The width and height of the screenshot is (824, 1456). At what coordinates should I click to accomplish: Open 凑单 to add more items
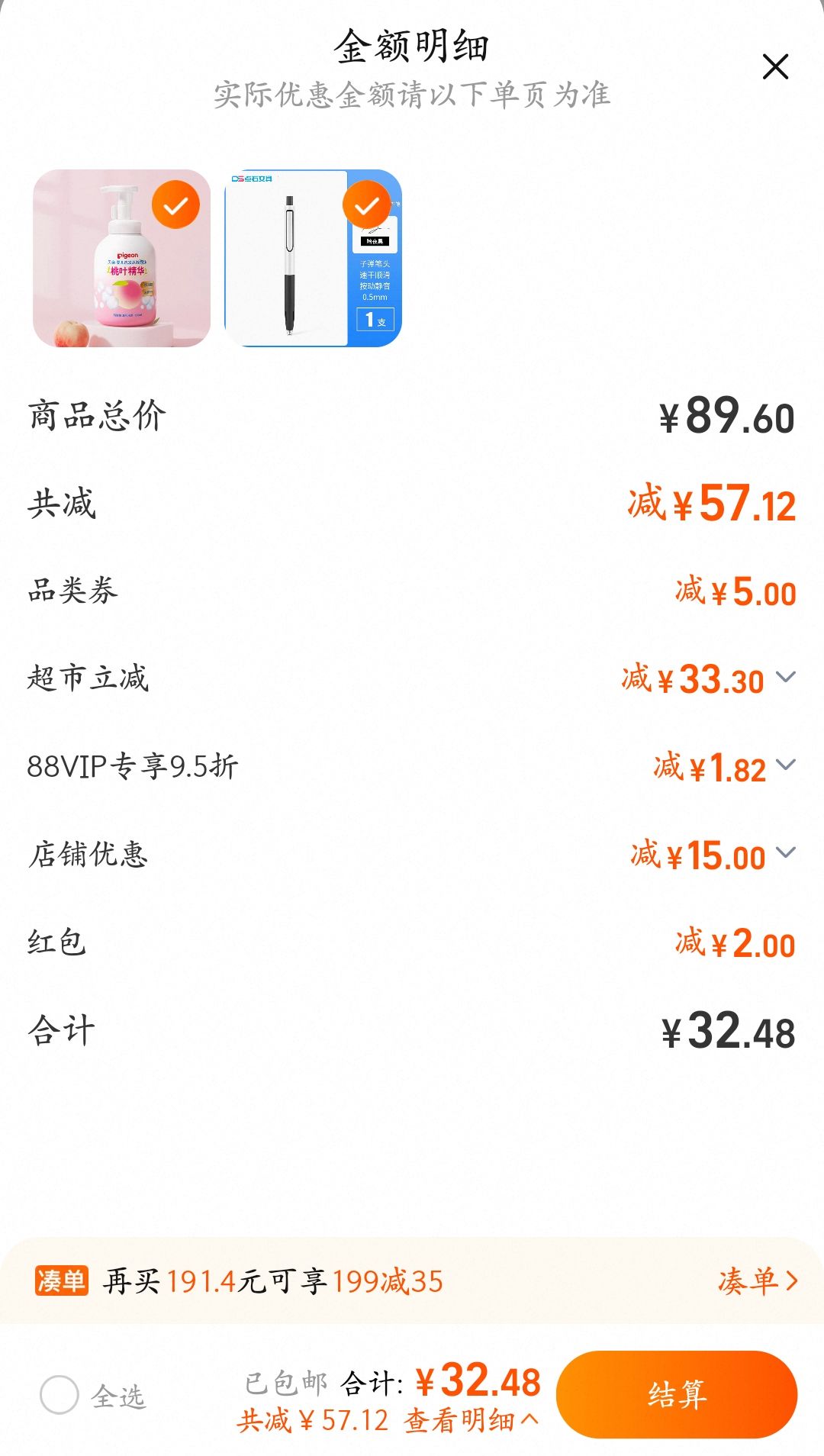click(x=757, y=1281)
